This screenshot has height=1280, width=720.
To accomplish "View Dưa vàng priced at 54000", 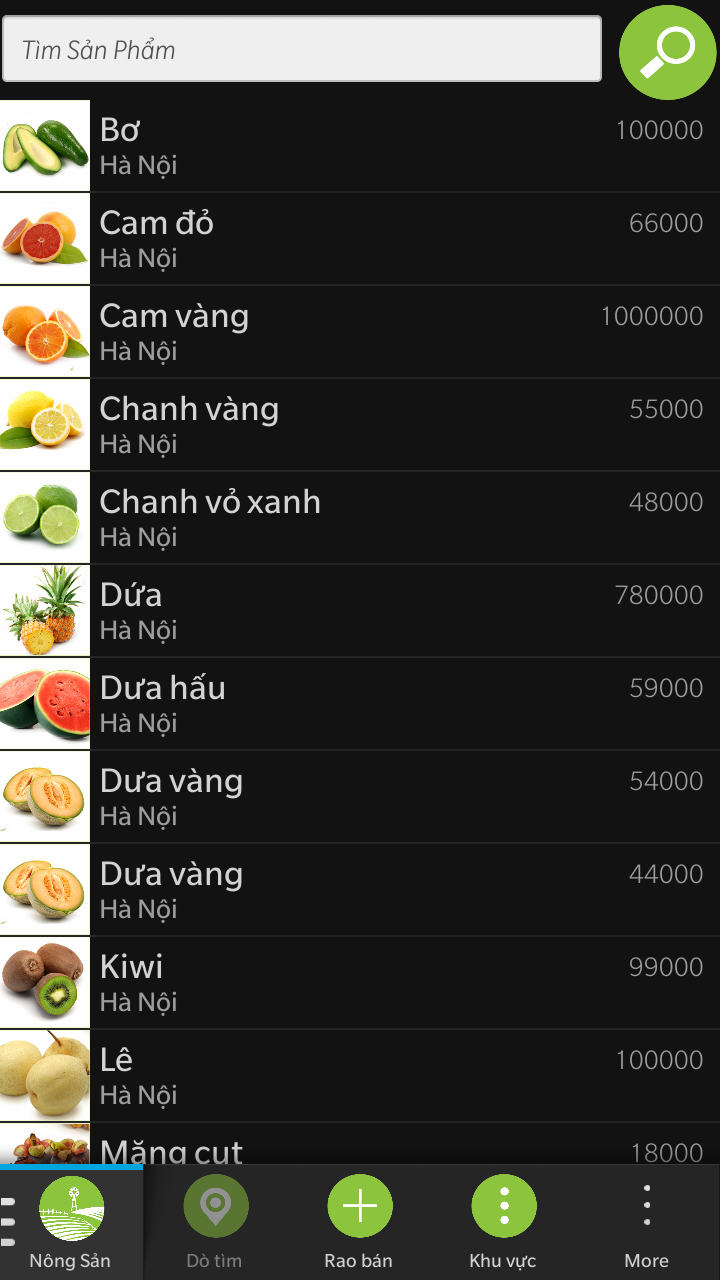I will pyautogui.click(x=360, y=797).
